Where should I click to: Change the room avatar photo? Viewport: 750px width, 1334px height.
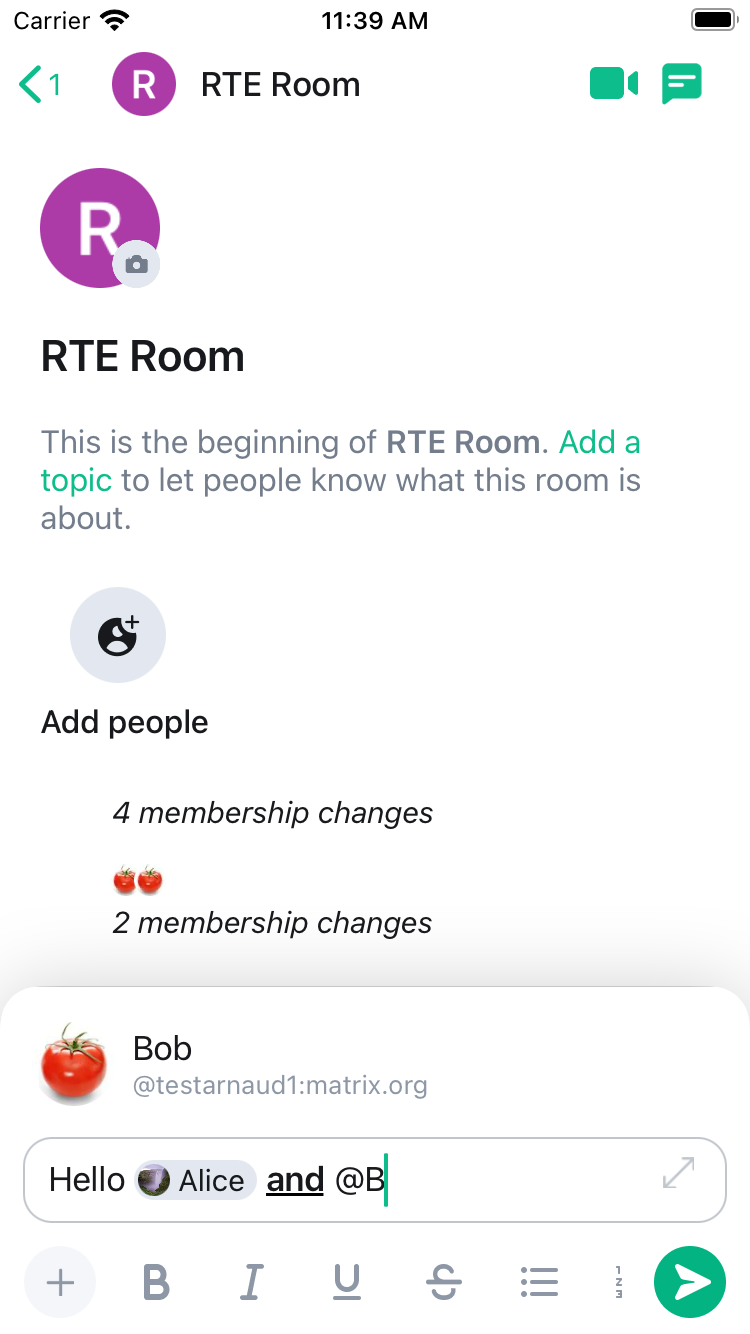click(137, 264)
